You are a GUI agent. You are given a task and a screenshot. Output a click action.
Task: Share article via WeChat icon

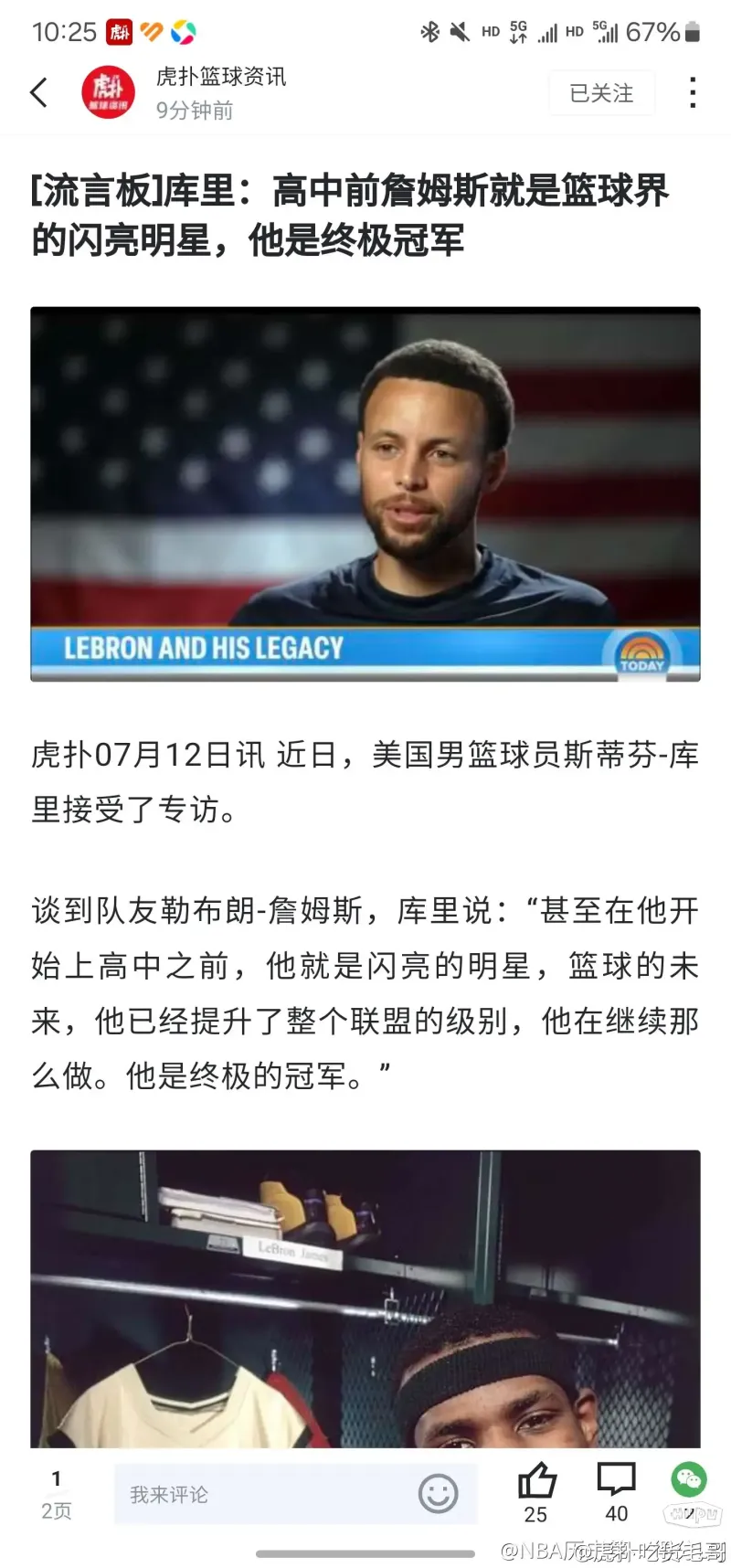(x=688, y=1480)
